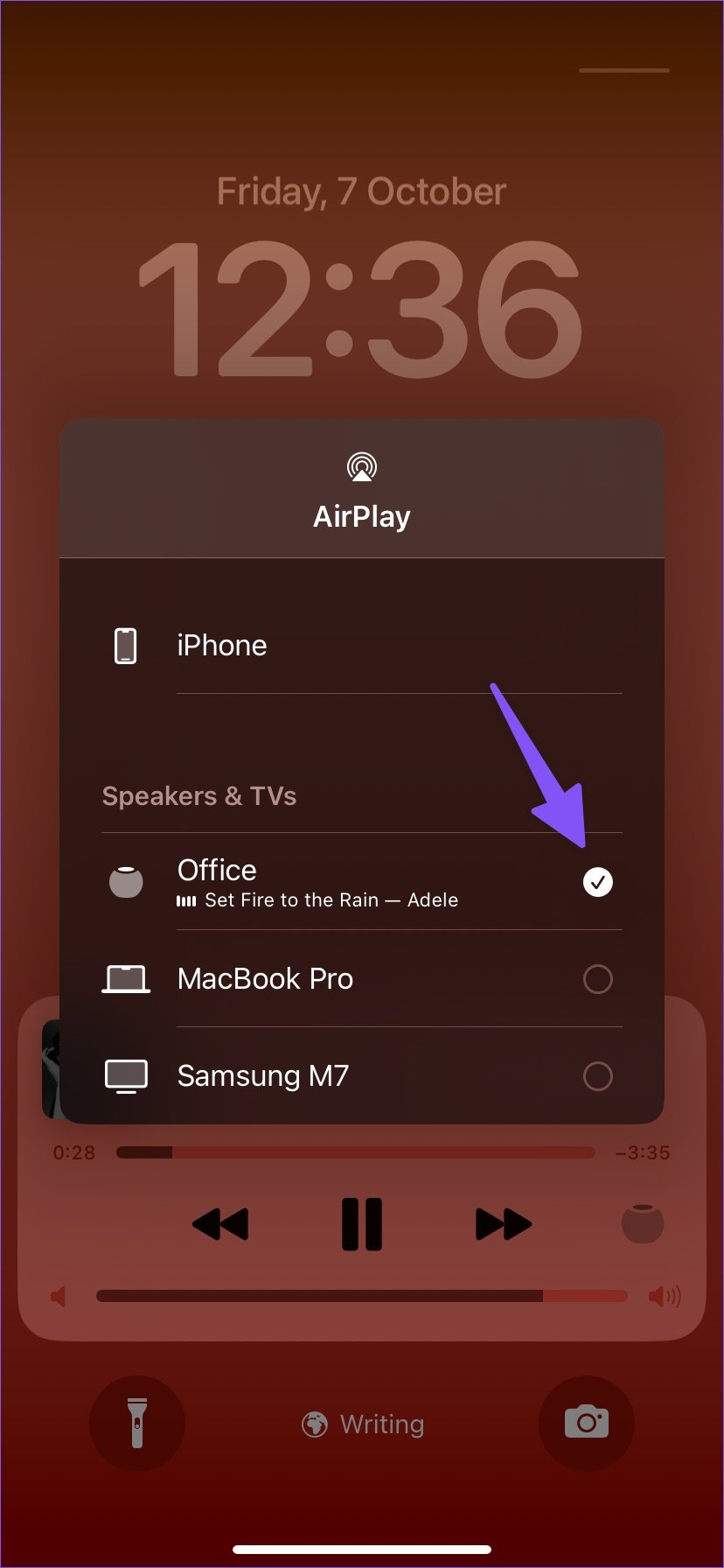The image size is (724, 1568).
Task: Tap the HomePod AirPlay icon in the player
Action: tap(643, 1223)
